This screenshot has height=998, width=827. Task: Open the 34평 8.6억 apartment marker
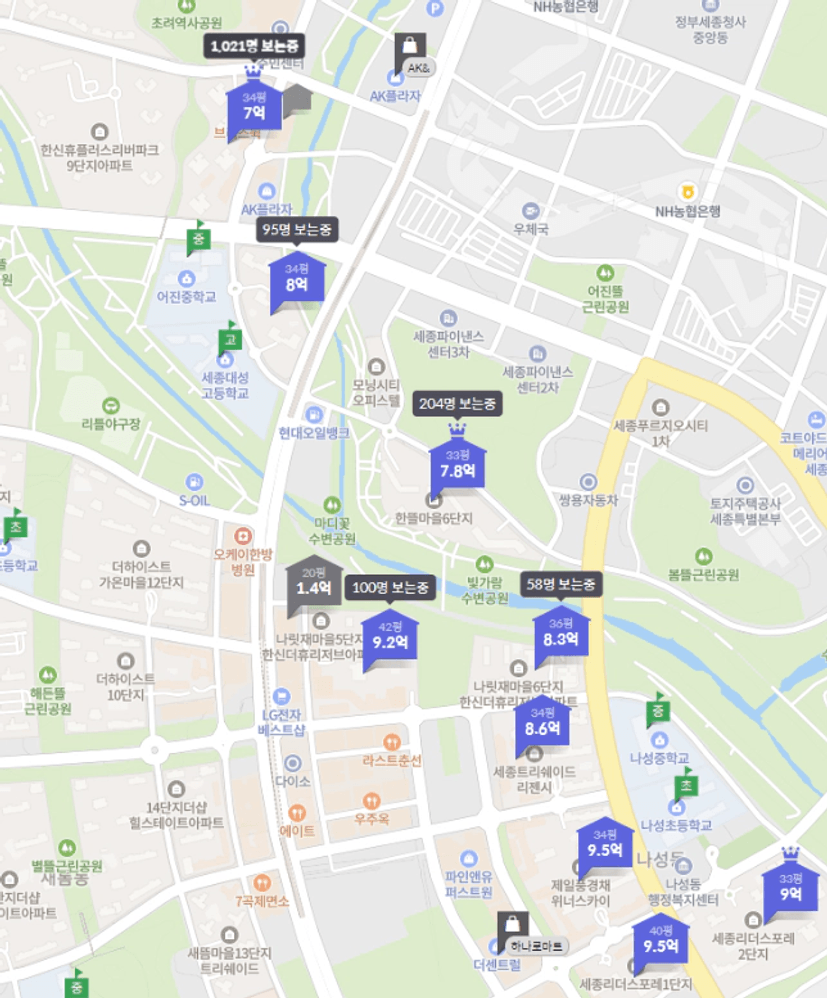[542, 722]
